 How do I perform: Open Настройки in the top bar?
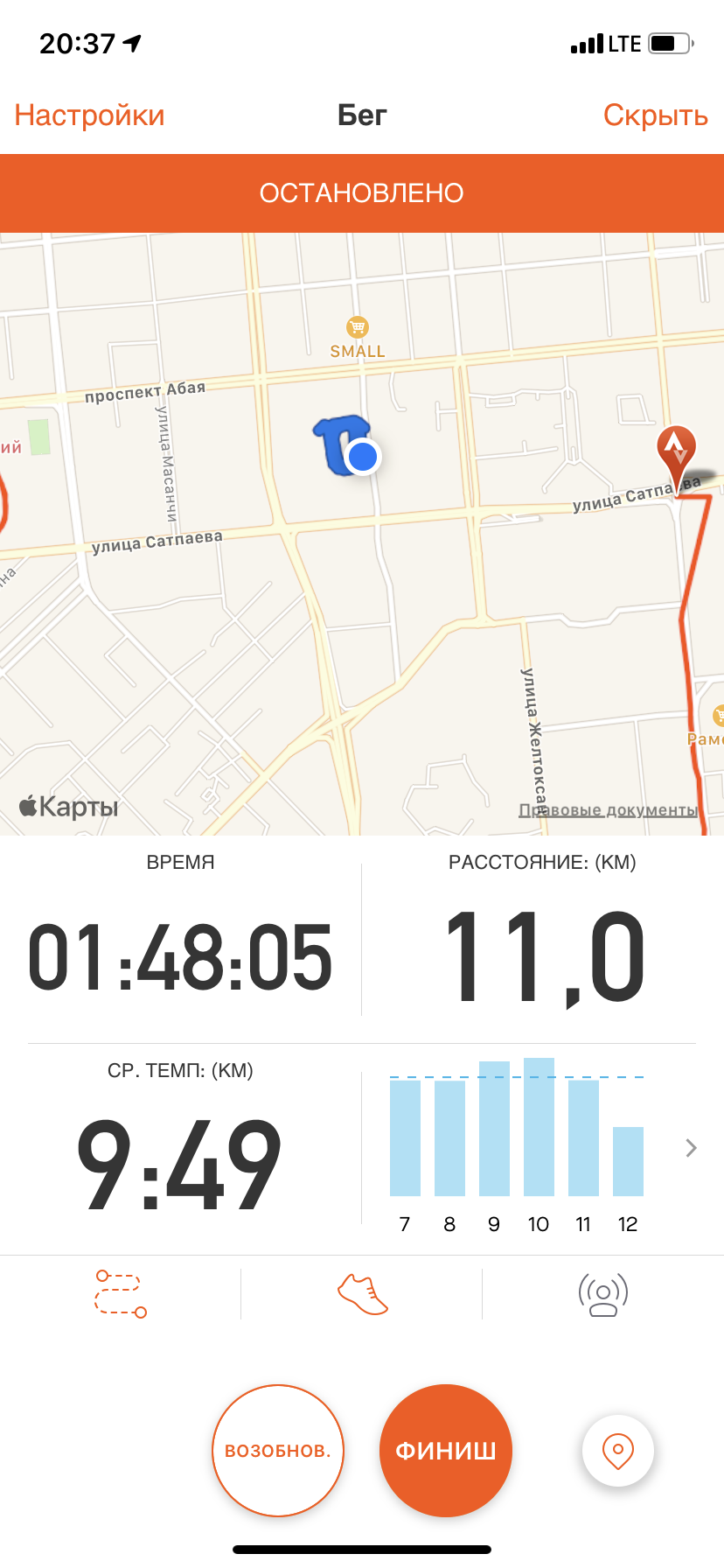click(89, 115)
